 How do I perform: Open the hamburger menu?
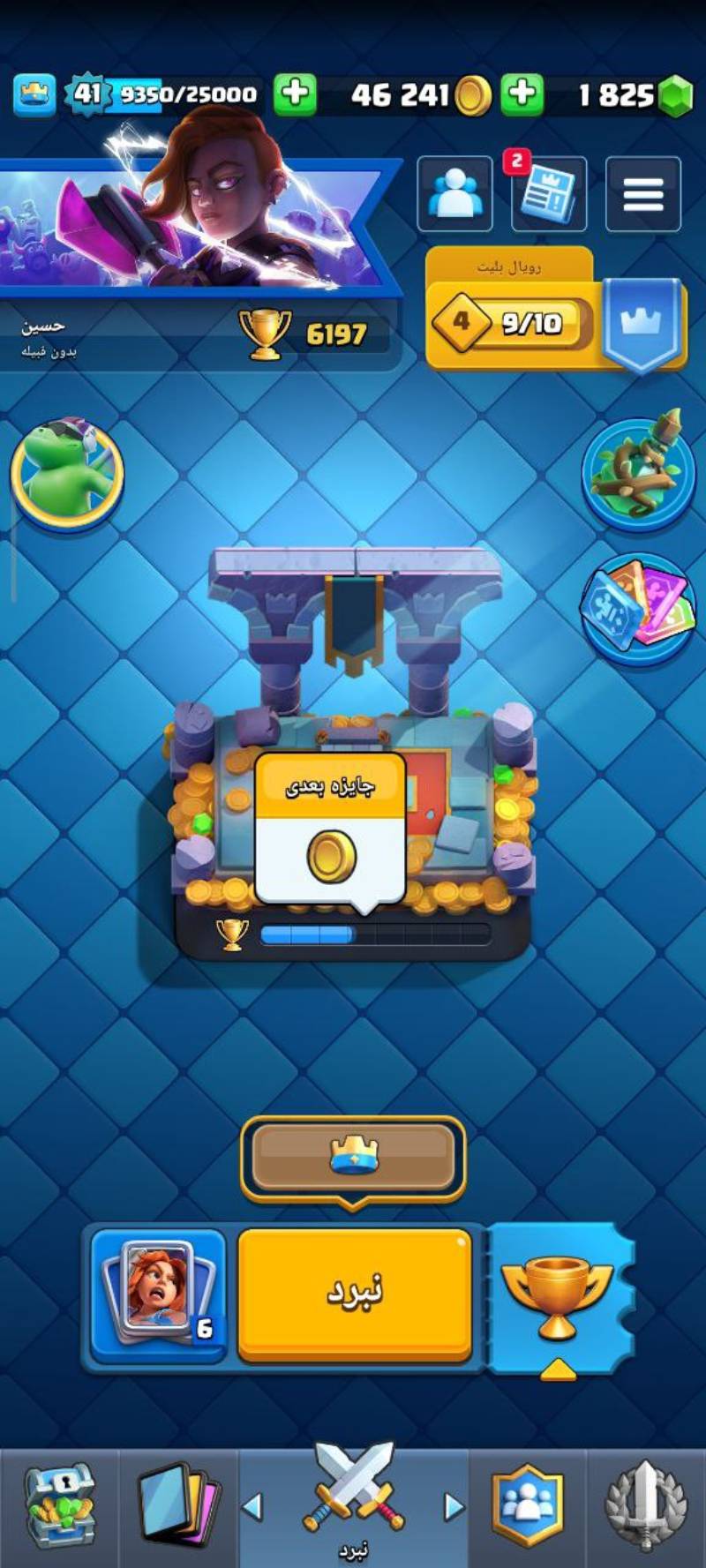click(x=643, y=194)
